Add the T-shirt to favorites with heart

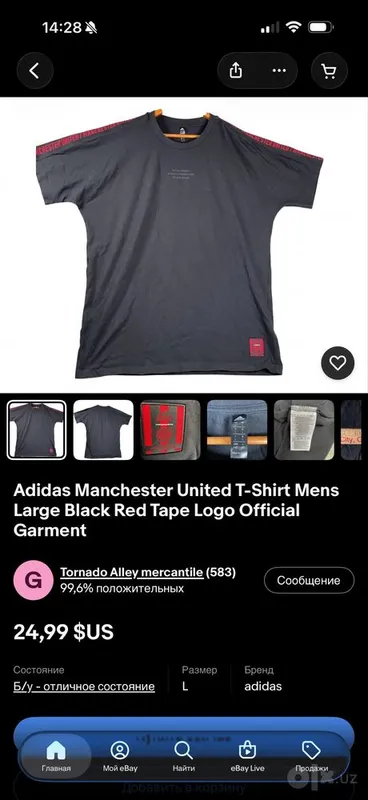(337, 363)
